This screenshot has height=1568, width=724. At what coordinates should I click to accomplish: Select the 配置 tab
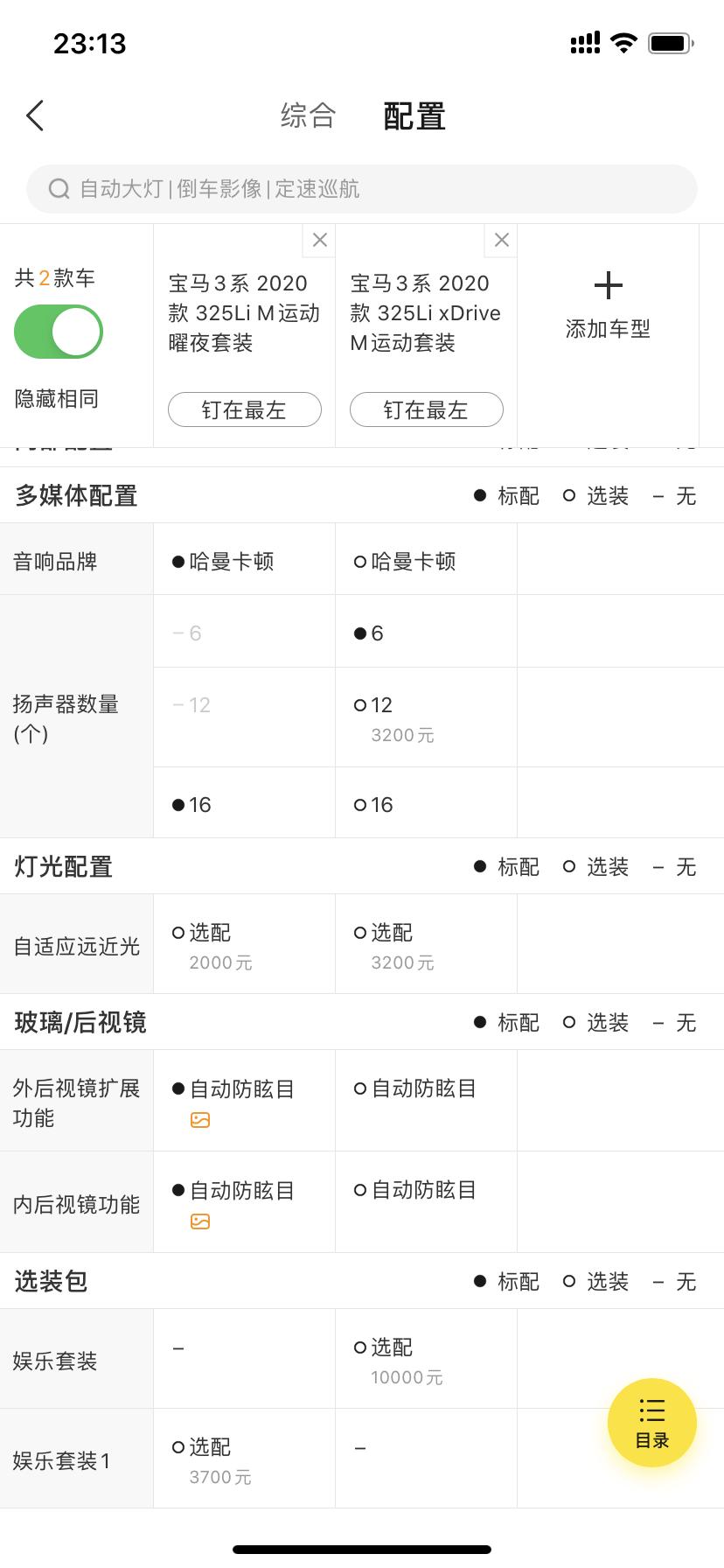[414, 115]
